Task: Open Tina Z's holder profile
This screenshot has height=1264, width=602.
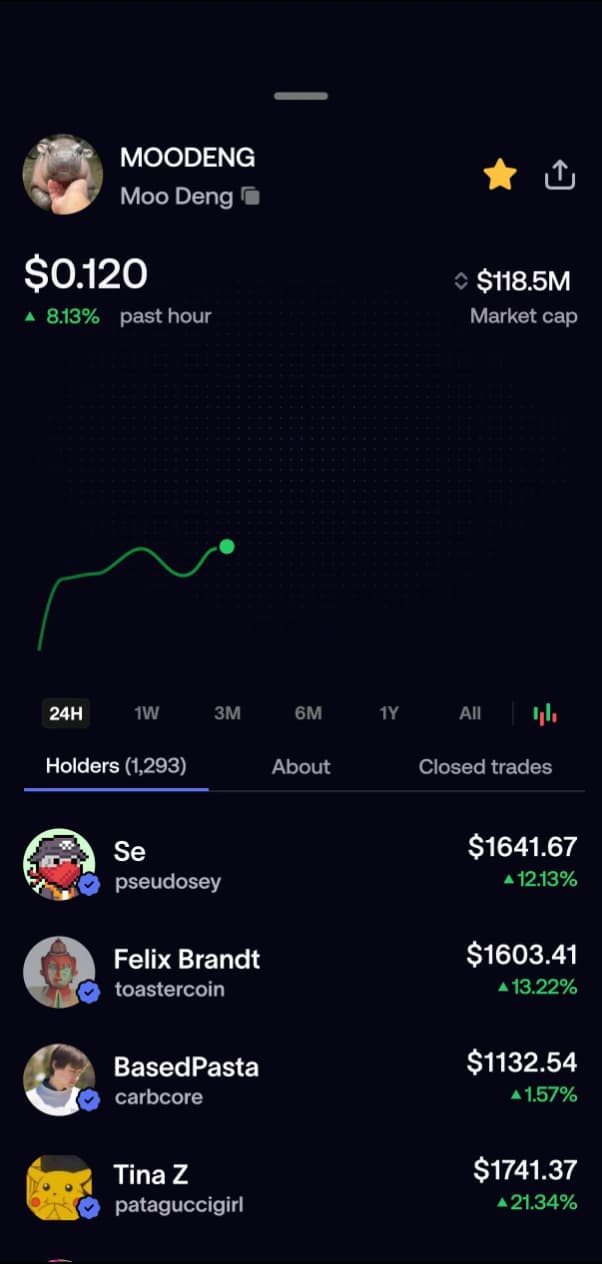Action: click(x=300, y=1187)
